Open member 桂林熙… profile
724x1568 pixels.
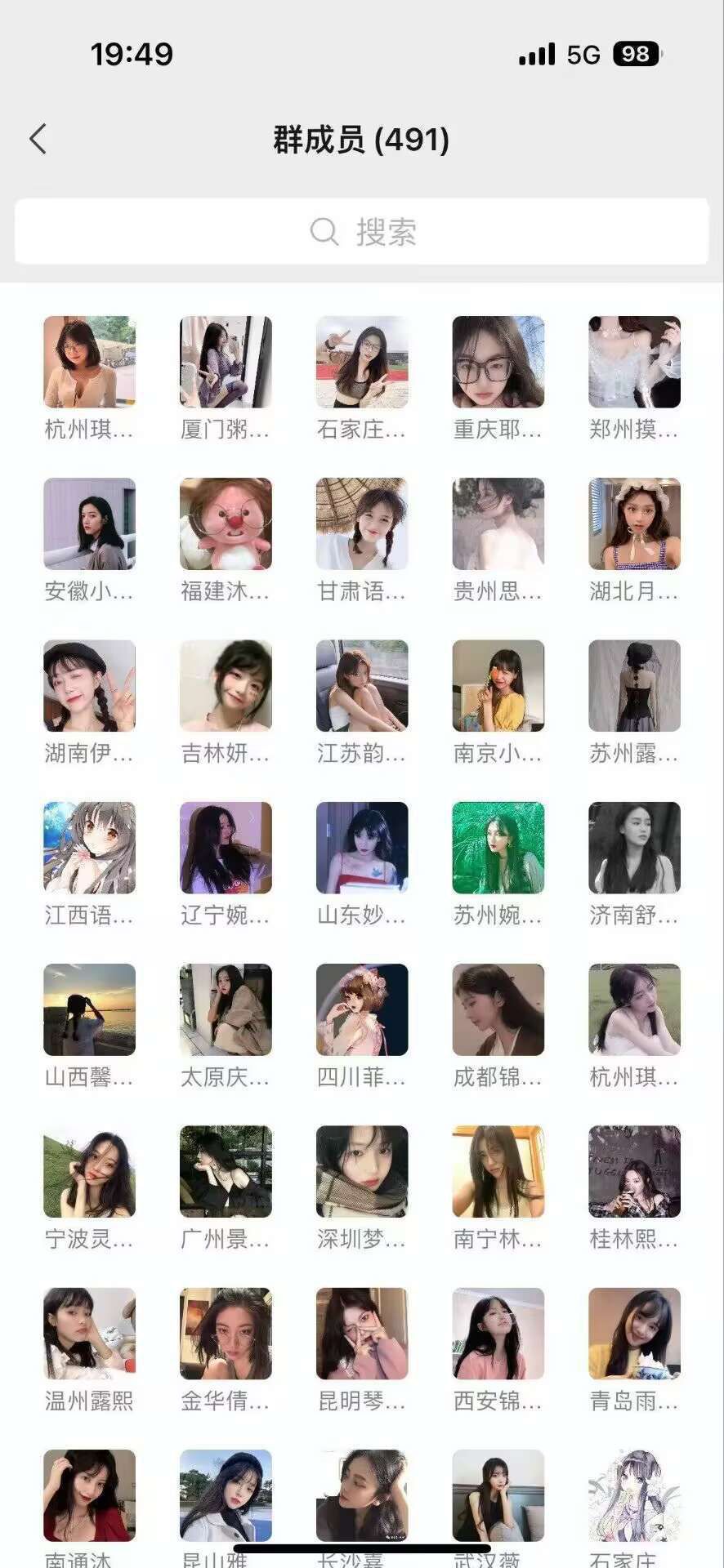[634, 1172]
